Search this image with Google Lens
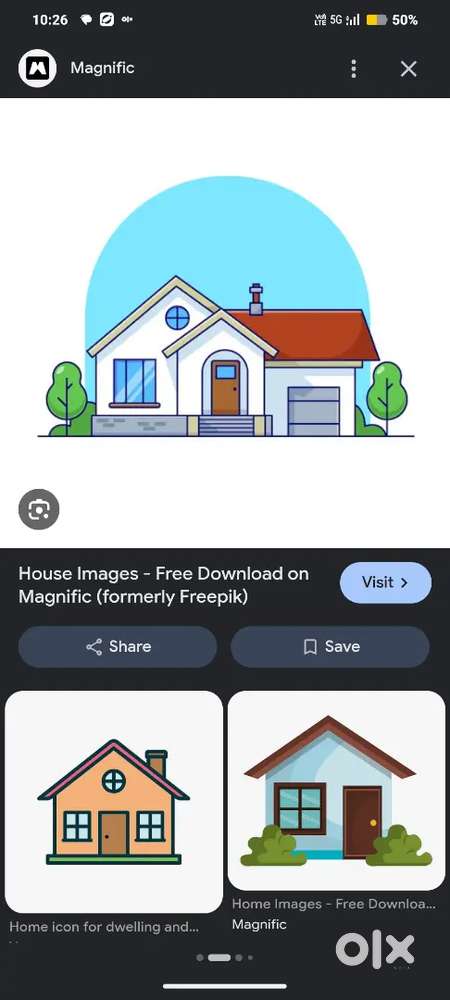Viewport: 450px width, 1000px height. [39, 509]
